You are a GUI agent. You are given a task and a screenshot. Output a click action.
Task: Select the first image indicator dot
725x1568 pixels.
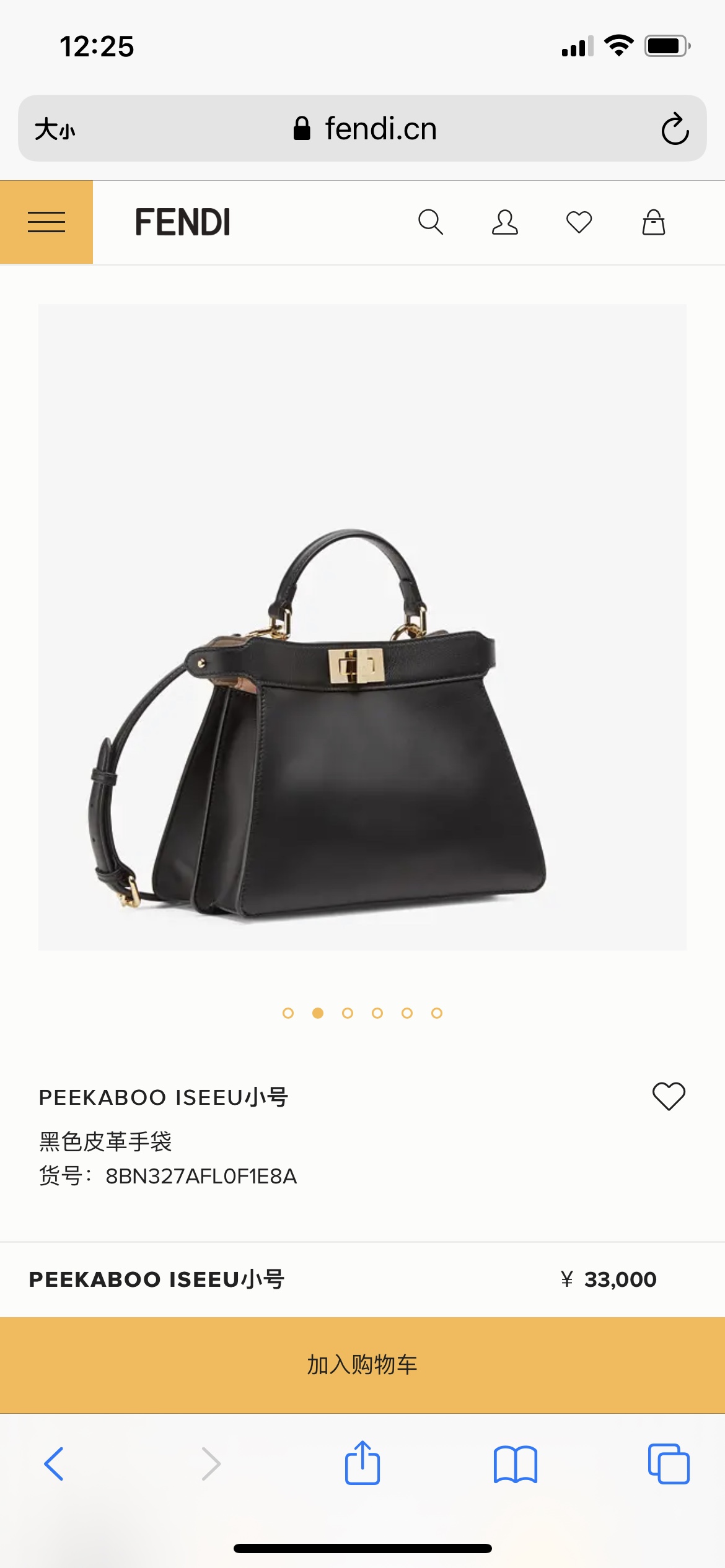[288, 1013]
